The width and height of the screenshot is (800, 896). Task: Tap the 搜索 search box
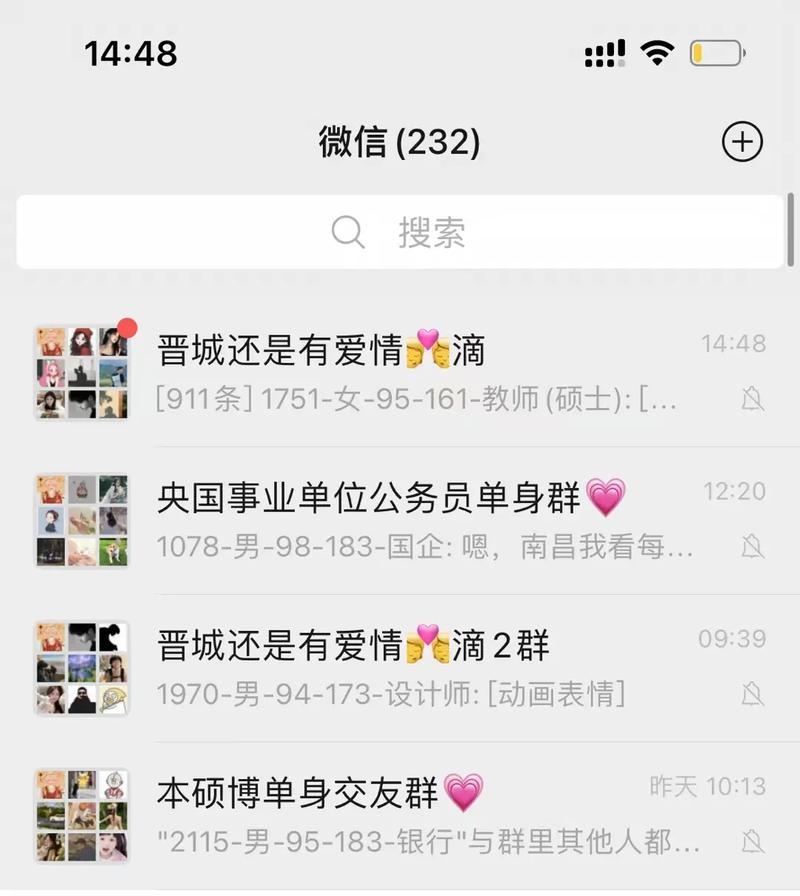click(400, 233)
